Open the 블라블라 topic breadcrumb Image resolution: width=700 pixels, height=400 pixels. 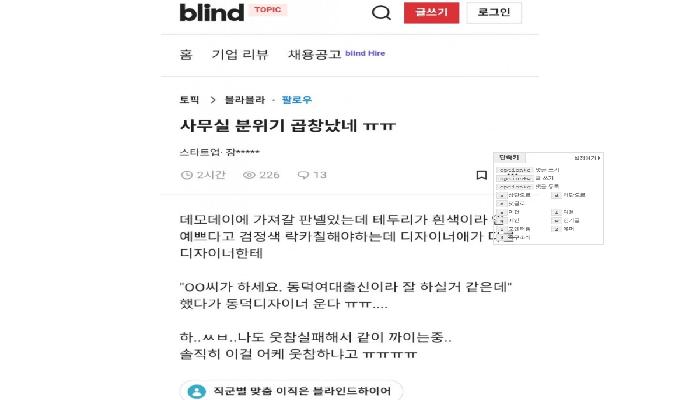(243, 100)
